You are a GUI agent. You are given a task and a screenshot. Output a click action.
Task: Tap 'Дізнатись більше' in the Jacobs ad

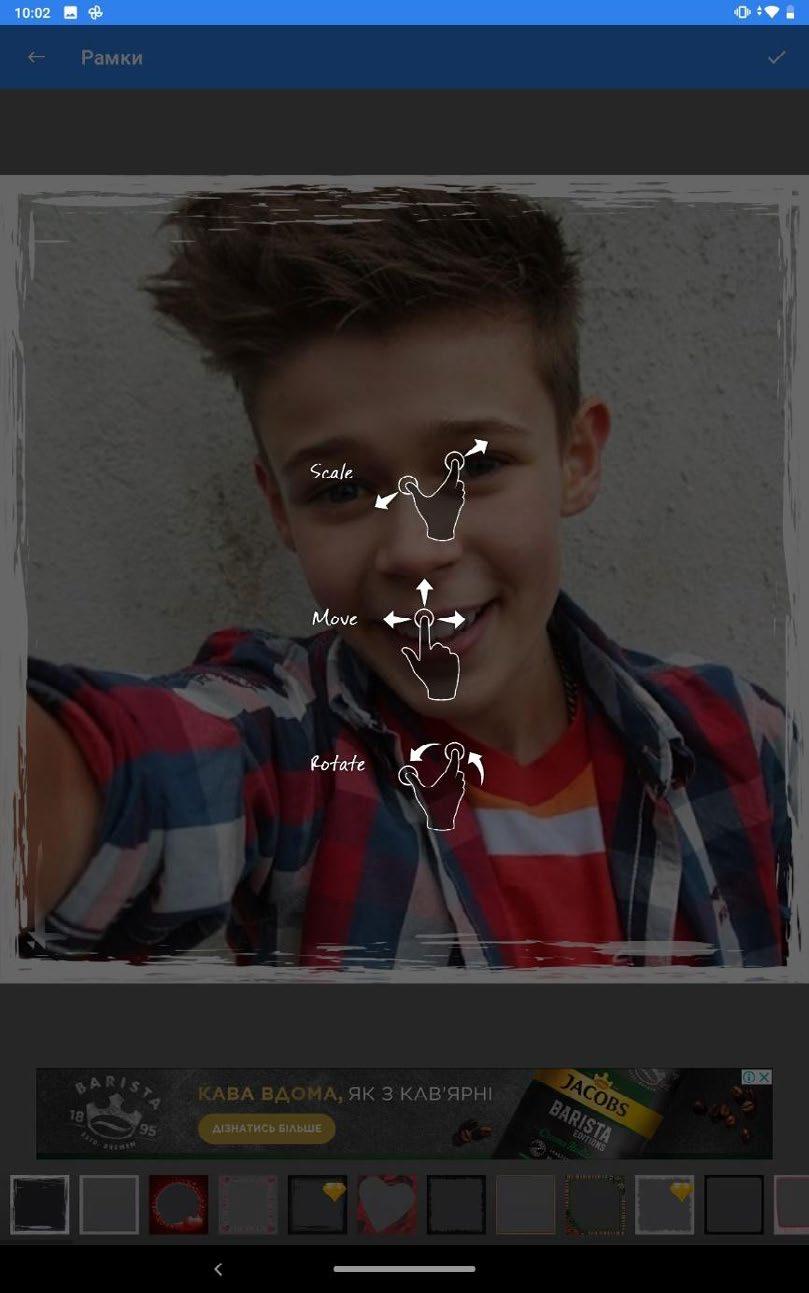tap(266, 1128)
